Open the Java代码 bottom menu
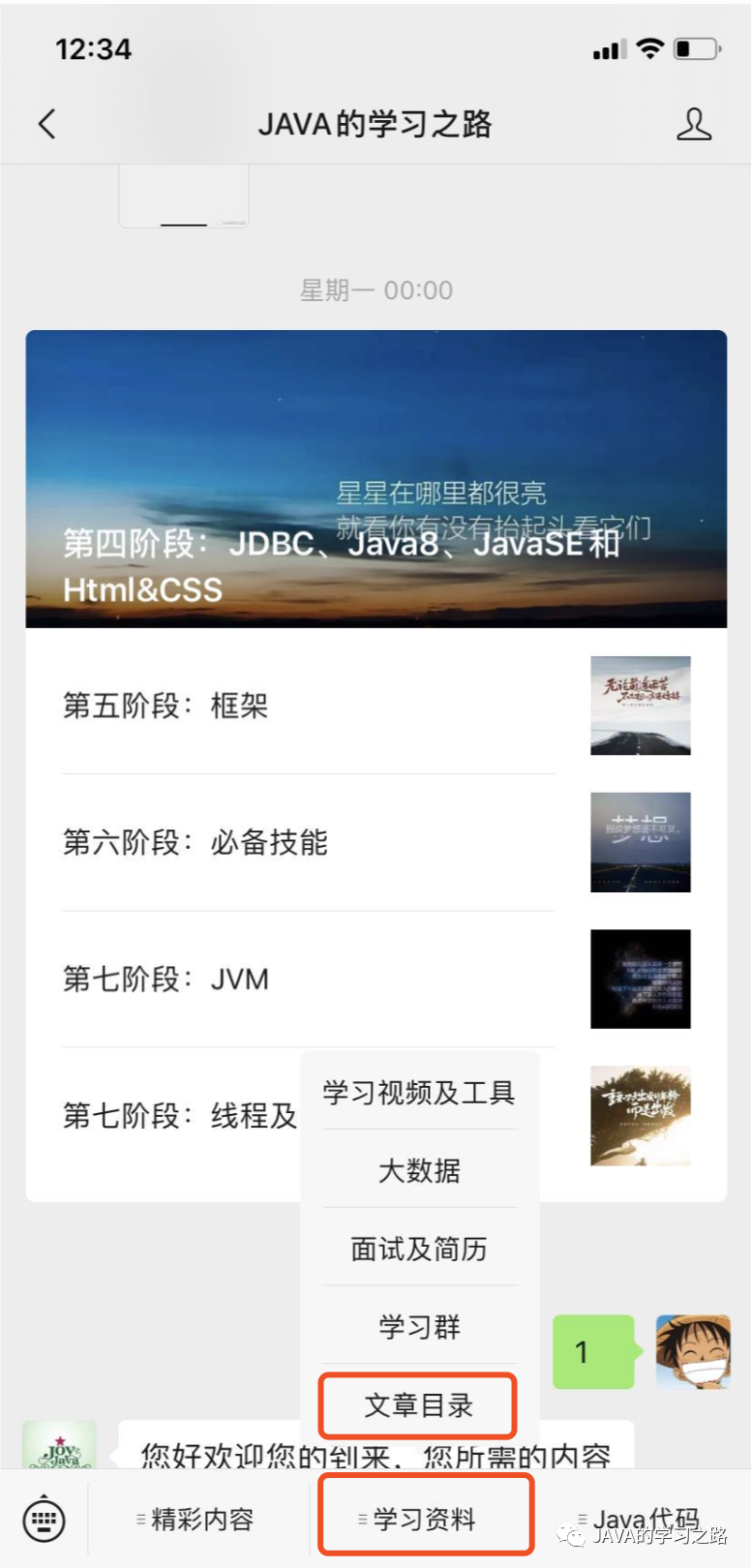The width and height of the screenshot is (751, 1568). [642, 1517]
